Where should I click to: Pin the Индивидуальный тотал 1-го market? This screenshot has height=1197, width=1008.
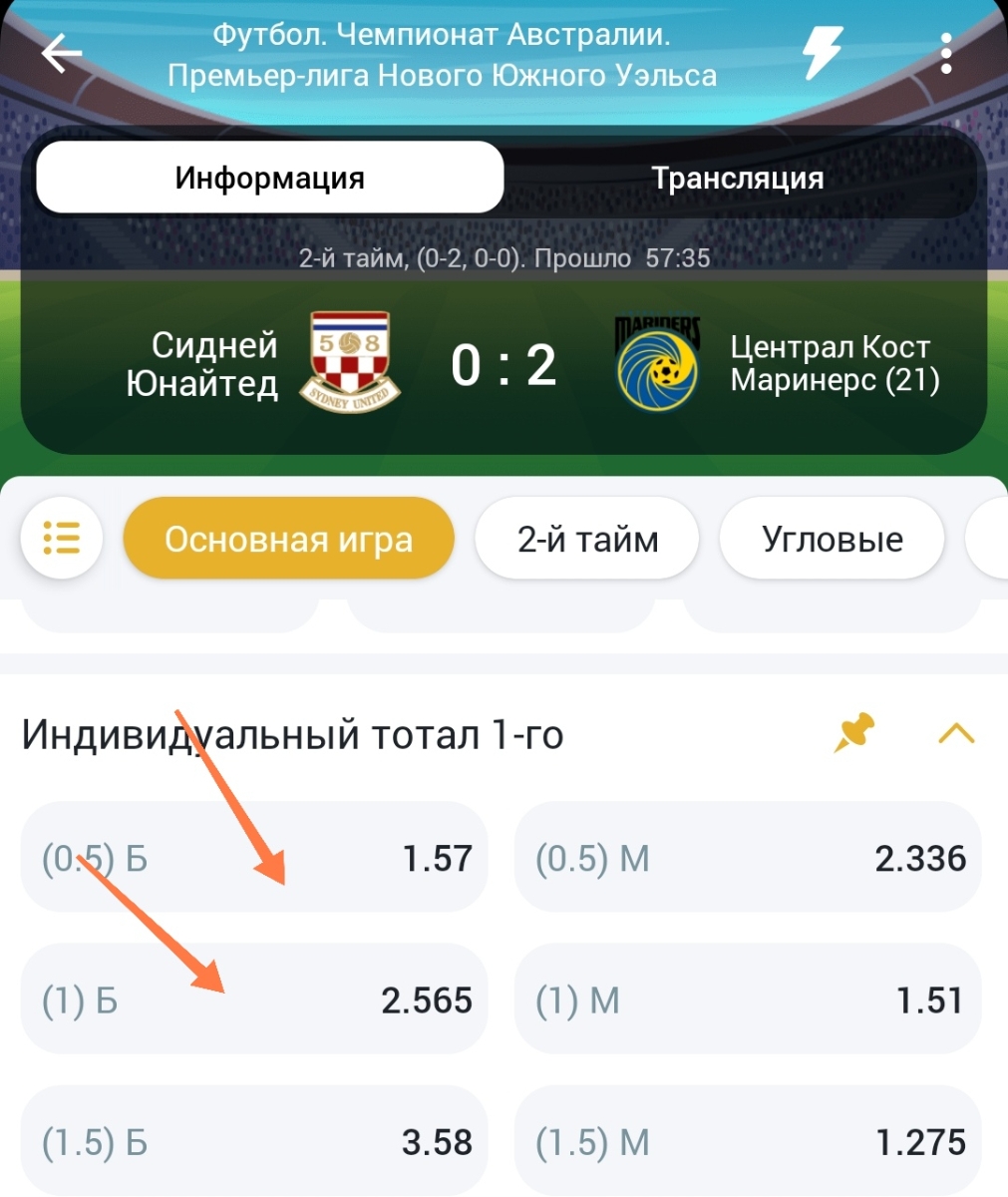[x=854, y=733]
